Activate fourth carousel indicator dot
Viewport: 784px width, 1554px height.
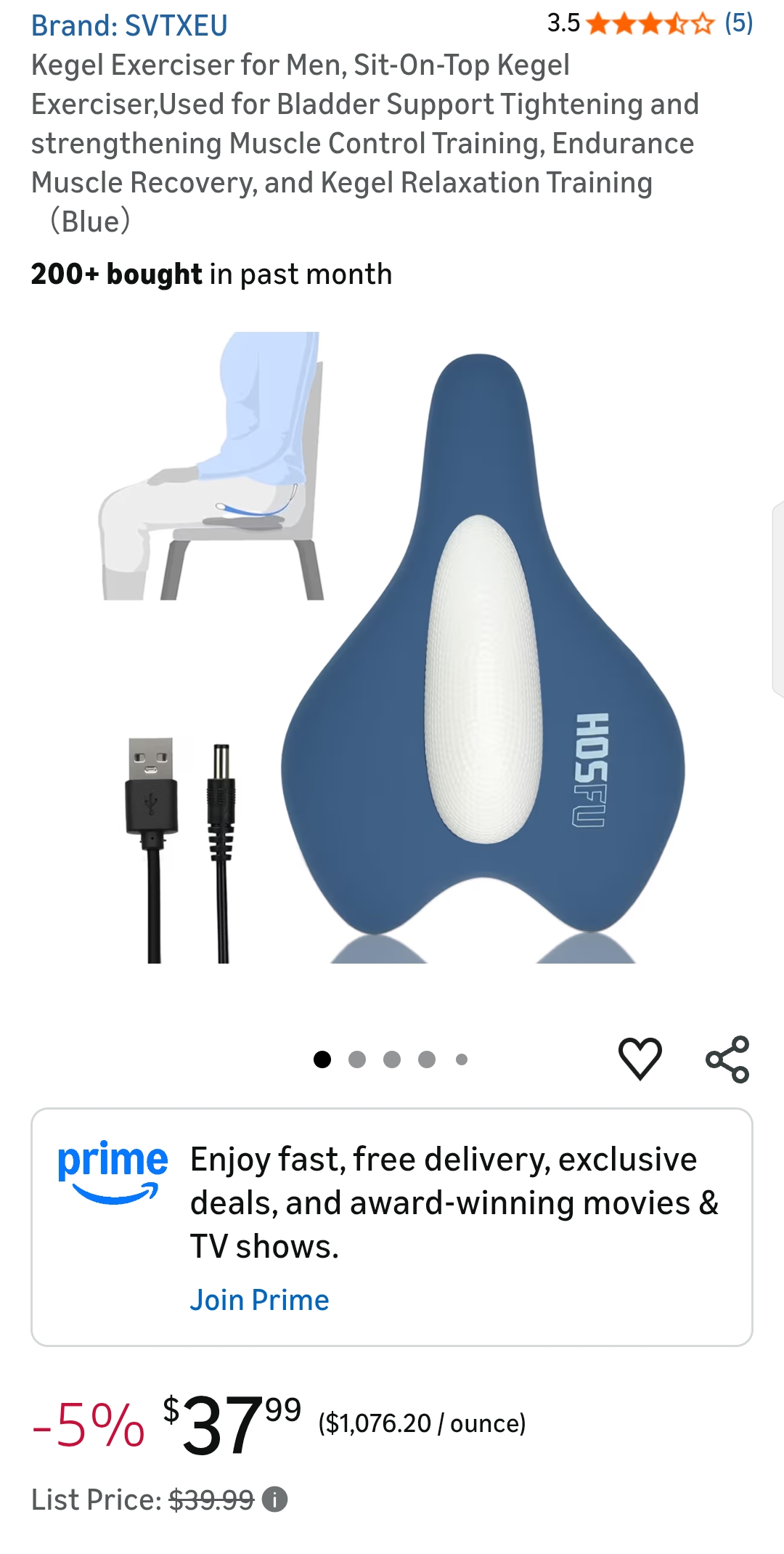pyautogui.click(x=425, y=1059)
